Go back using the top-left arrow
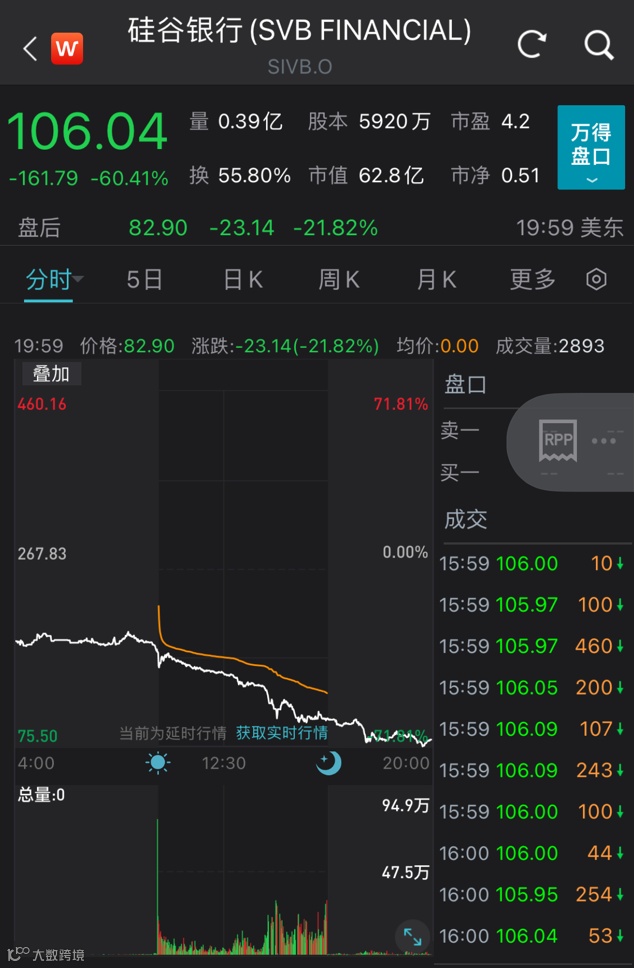The image size is (635, 968). [30, 48]
